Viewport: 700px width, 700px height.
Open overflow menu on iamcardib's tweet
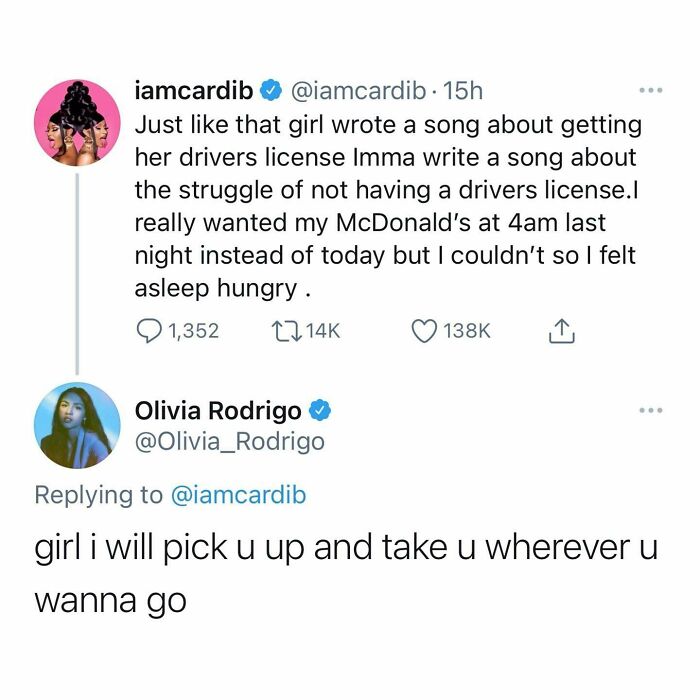click(x=651, y=90)
